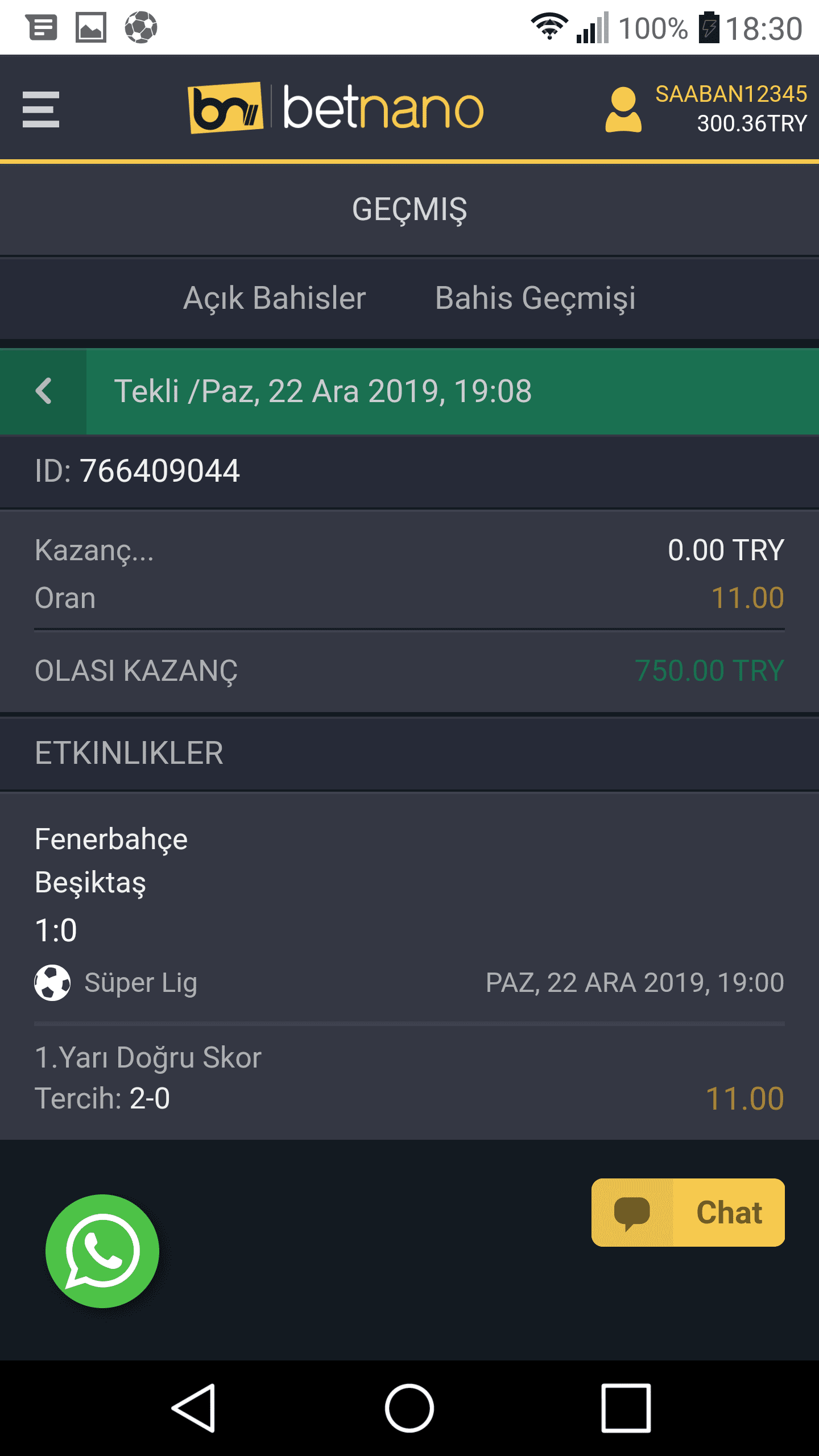Open the WhatsApp support button

102,1251
